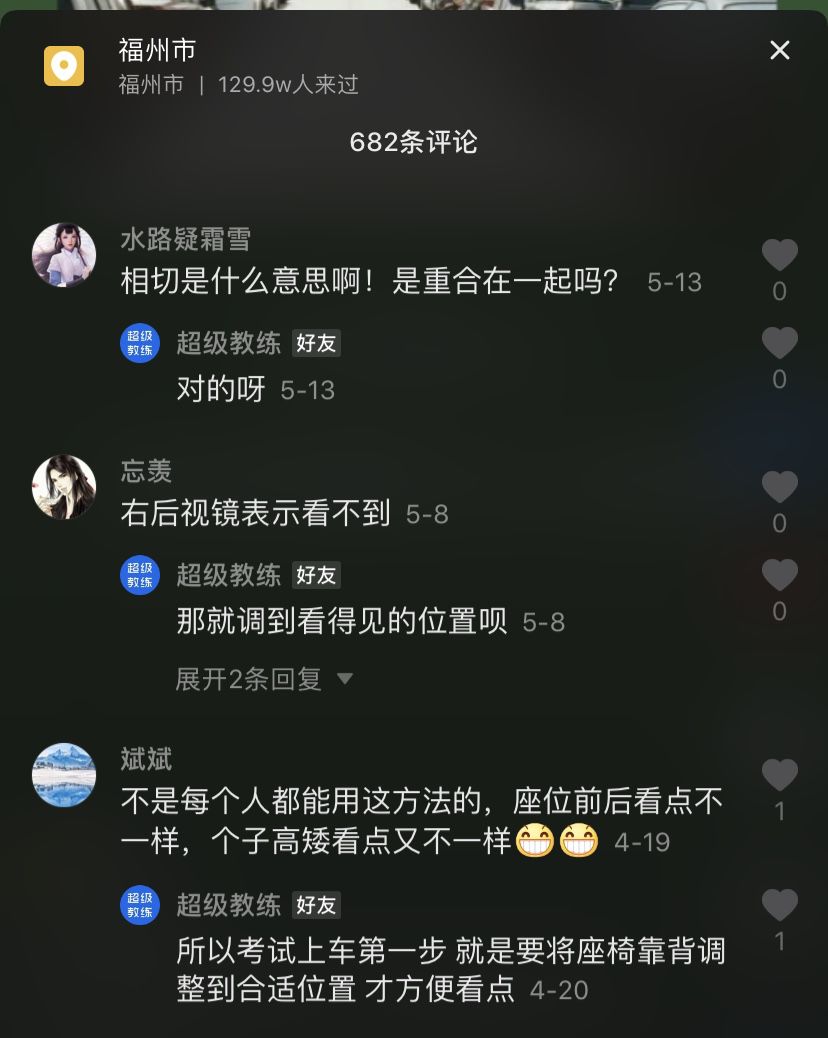The height and width of the screenshot is (1038, 828).
Task: Open 忘羡's profile avatar
Action: (64, 487)
